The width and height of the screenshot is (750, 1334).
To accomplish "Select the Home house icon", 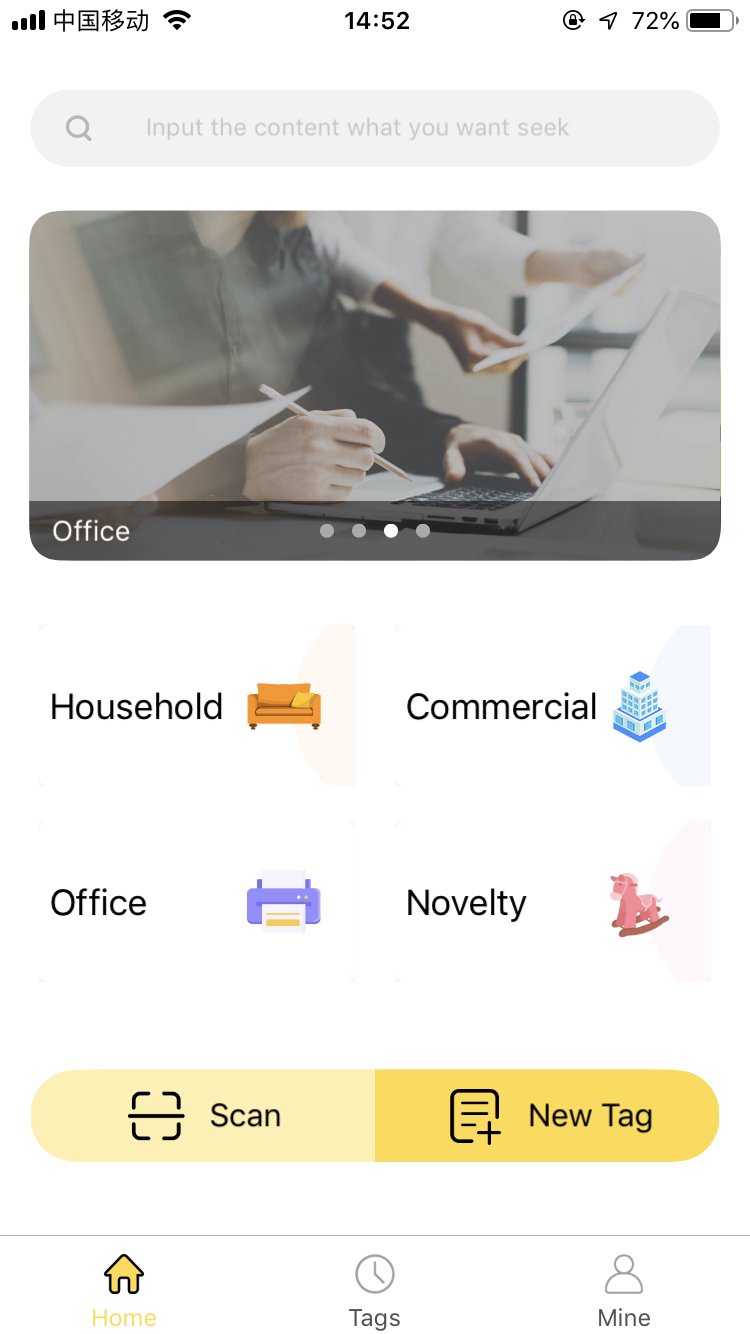I will pyautogui.click(x=123, y=1275).
